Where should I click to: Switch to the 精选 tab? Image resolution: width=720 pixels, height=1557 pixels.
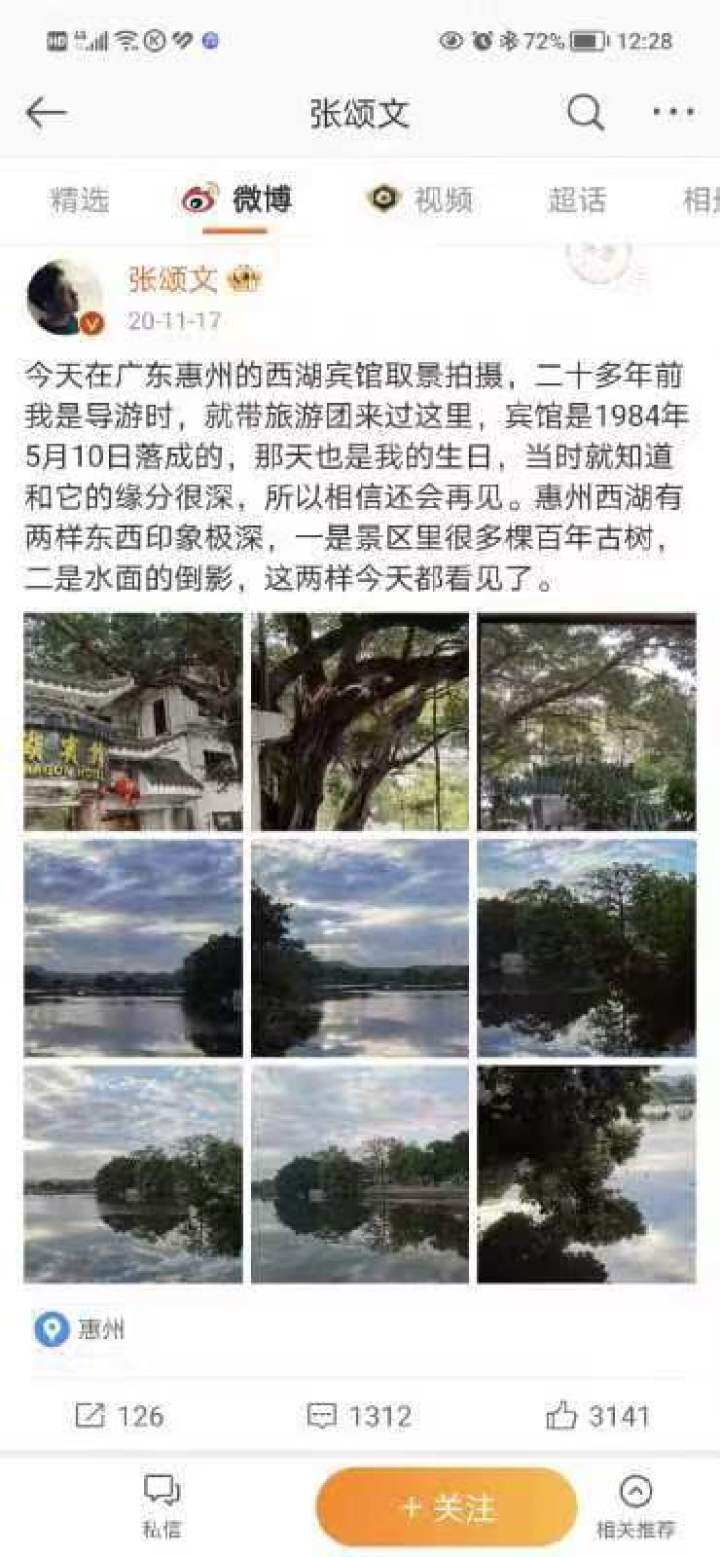(79, 200)
